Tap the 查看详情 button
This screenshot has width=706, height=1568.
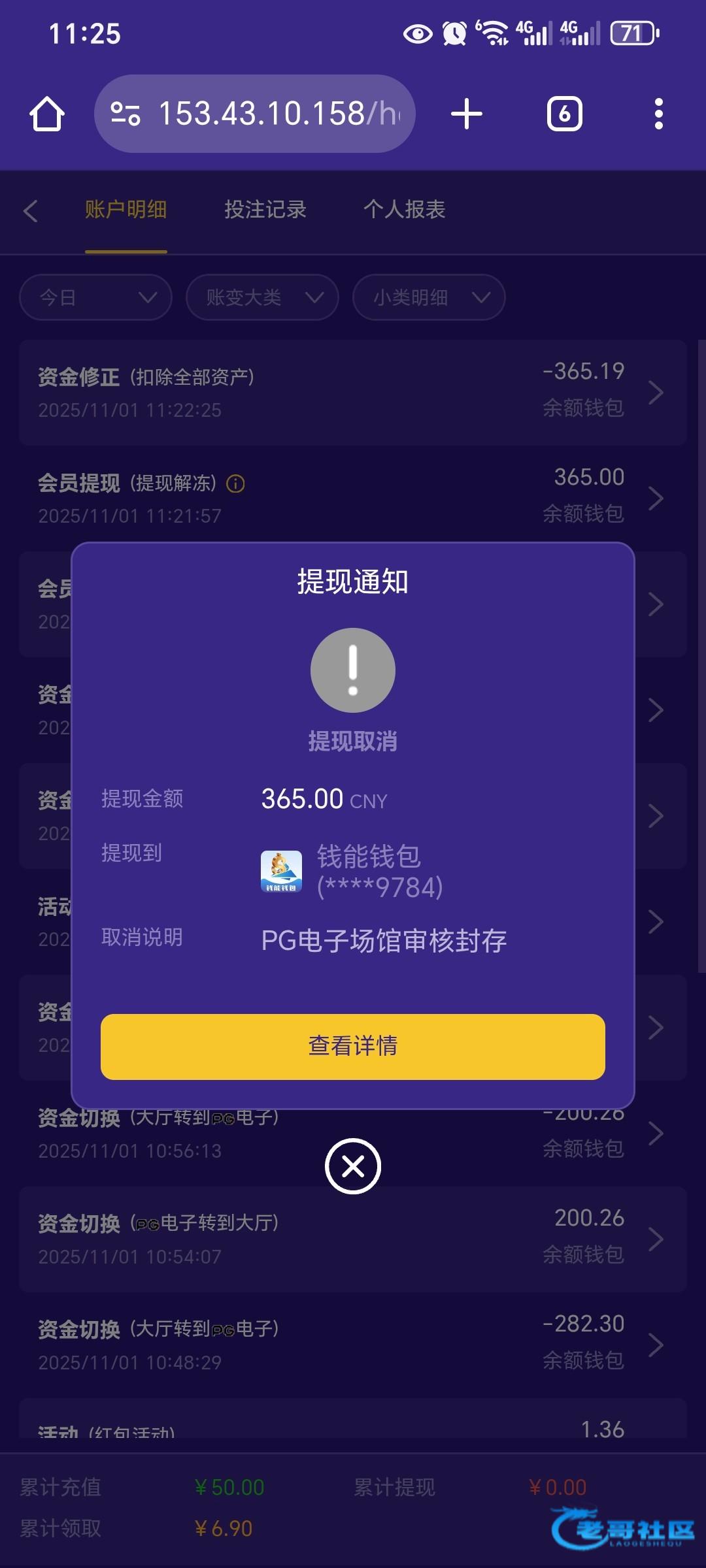[353, 1046]
